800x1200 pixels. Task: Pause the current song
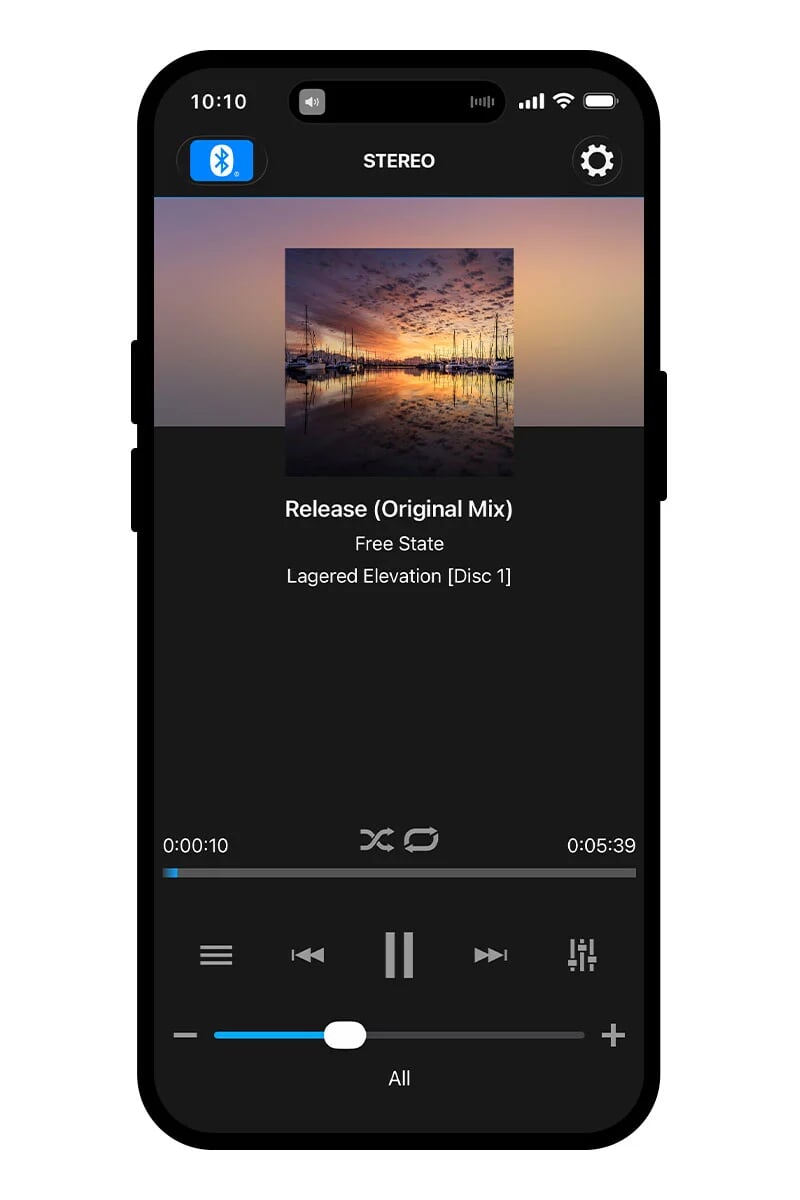pos(399,954)
